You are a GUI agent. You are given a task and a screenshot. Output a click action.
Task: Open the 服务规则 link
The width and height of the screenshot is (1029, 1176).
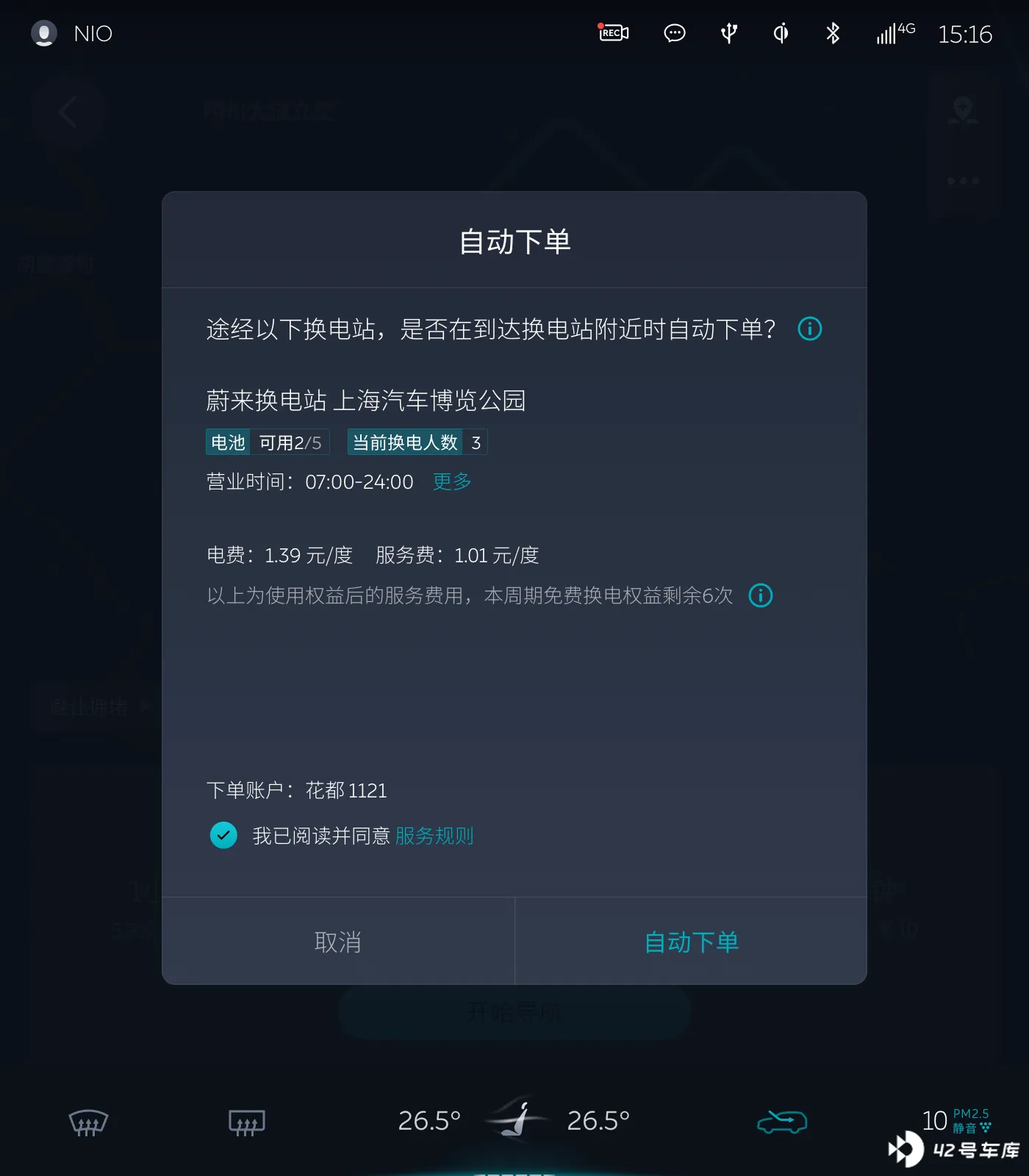pos(434,836)
